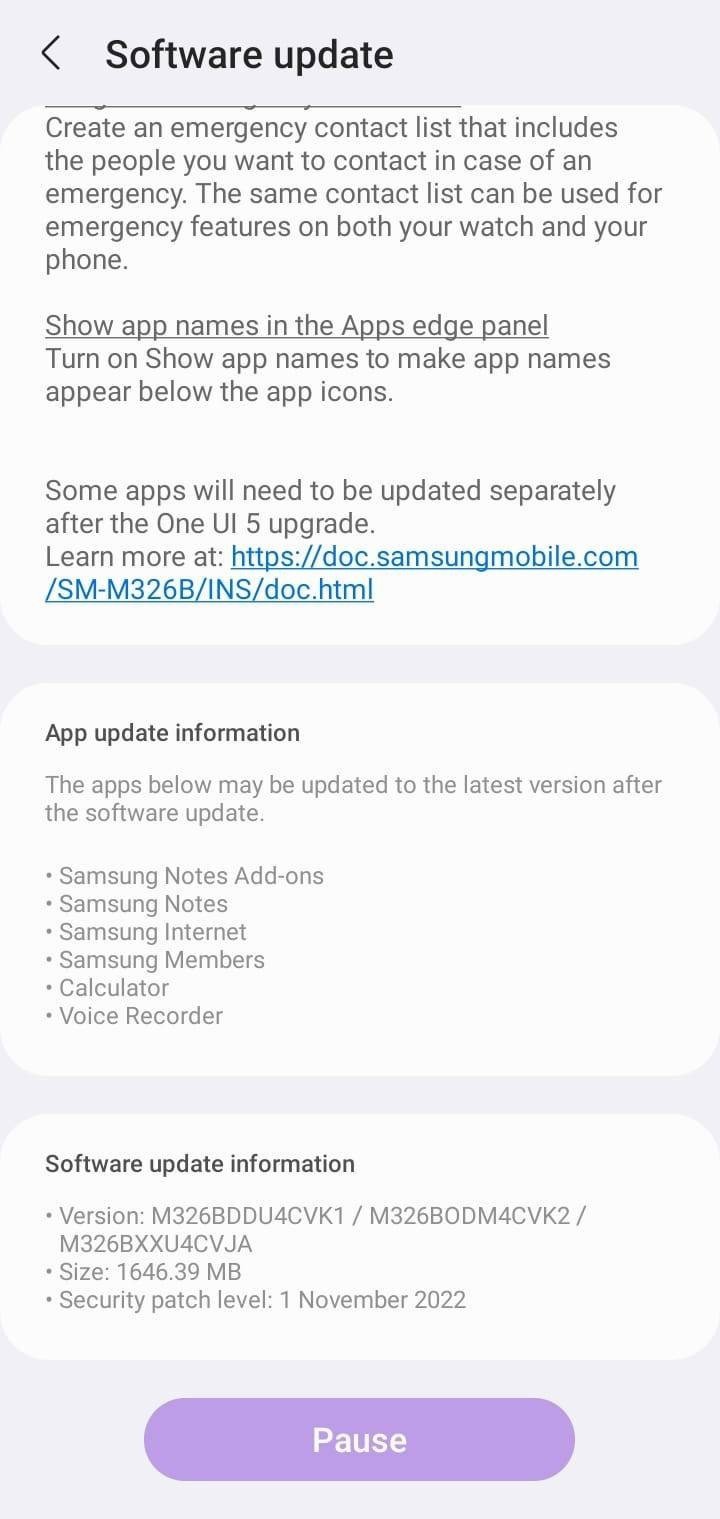
Task: Open the doc.samsungmobile.com link
Action: pos(434,556)
